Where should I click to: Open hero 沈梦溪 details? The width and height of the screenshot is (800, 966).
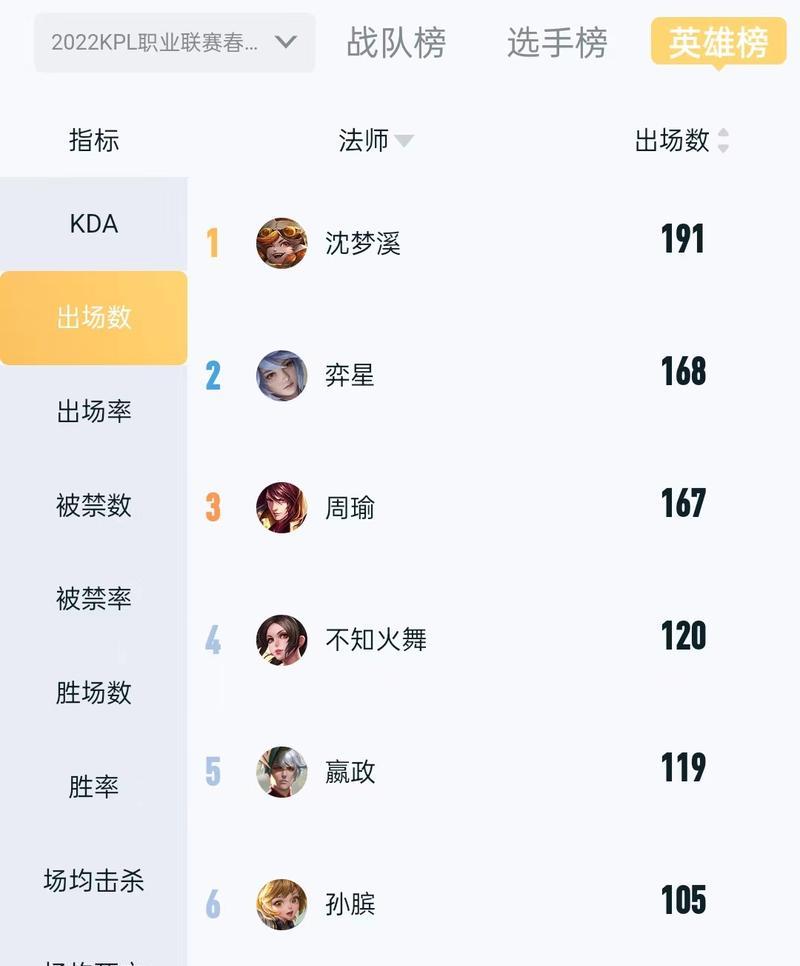(362, 243)
